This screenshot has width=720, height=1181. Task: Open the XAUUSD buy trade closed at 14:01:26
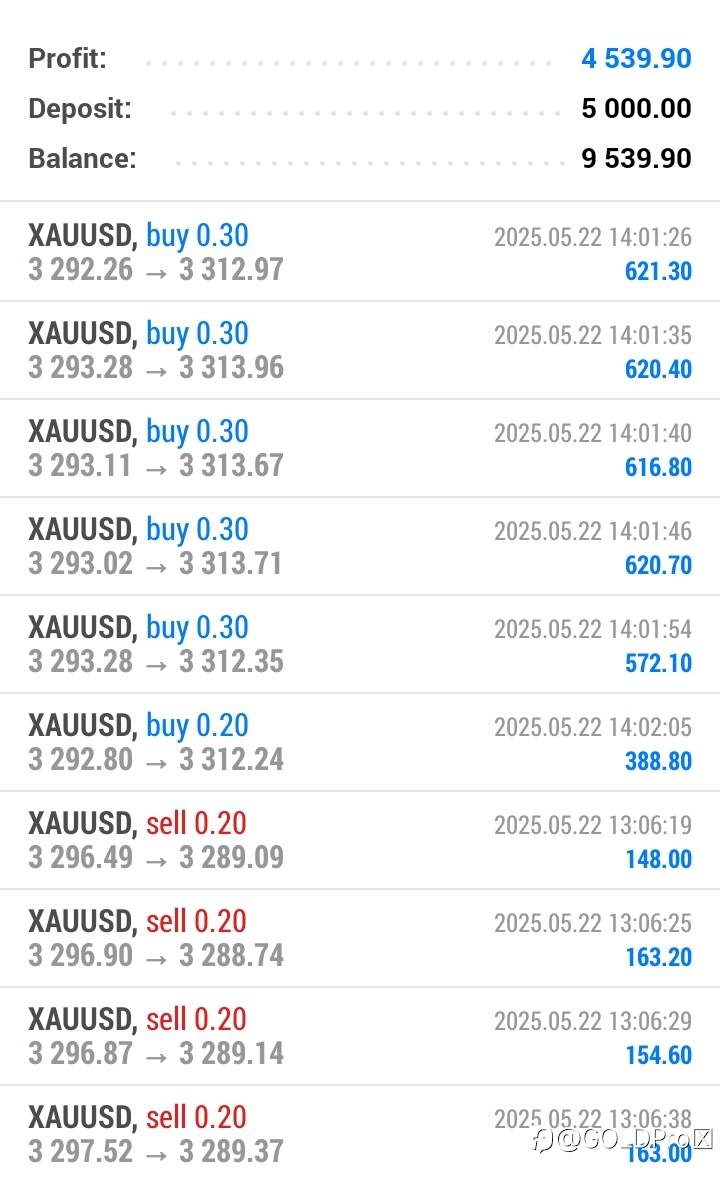360,252
